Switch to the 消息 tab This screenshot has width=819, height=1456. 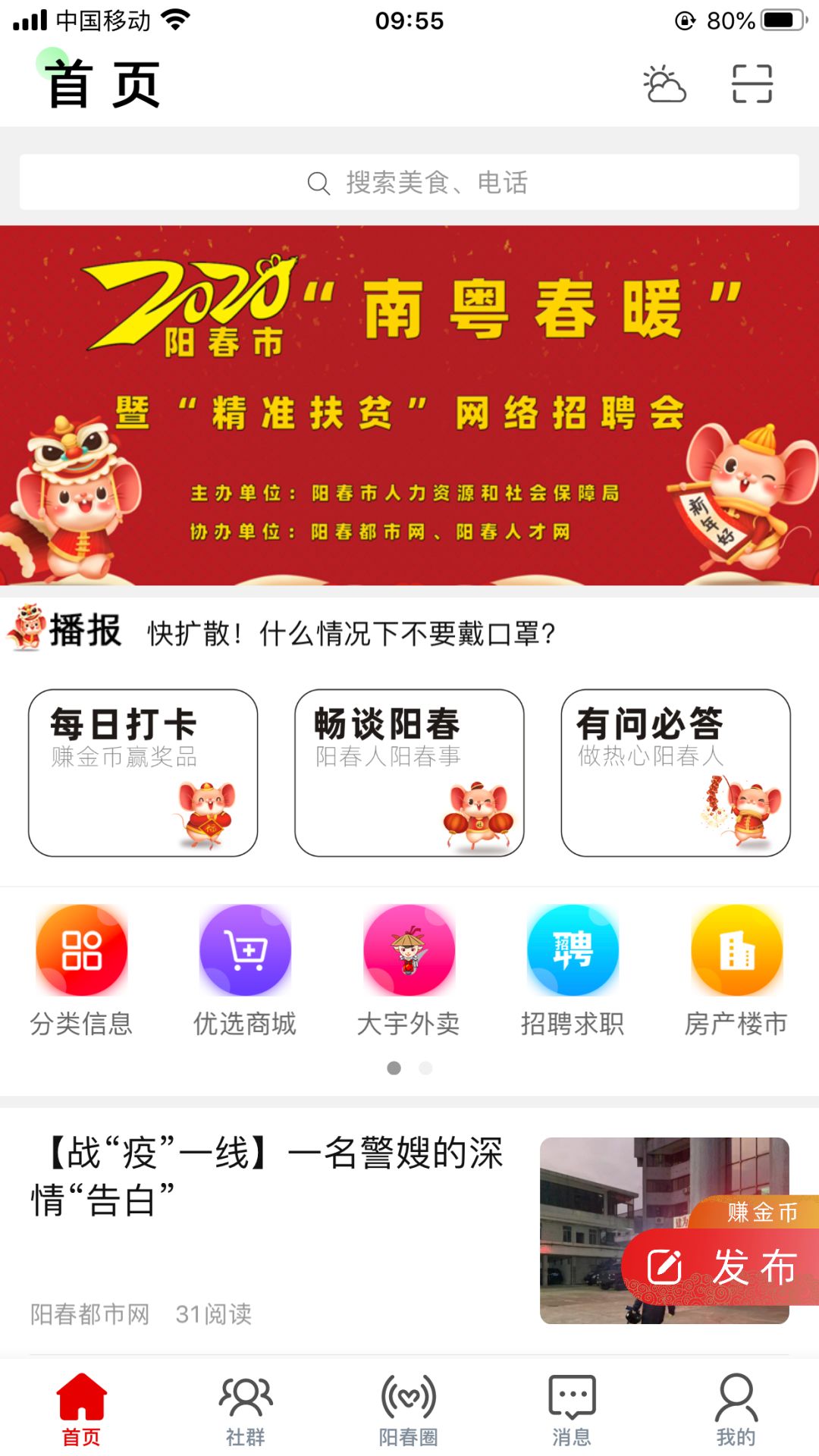point(572,1408)
